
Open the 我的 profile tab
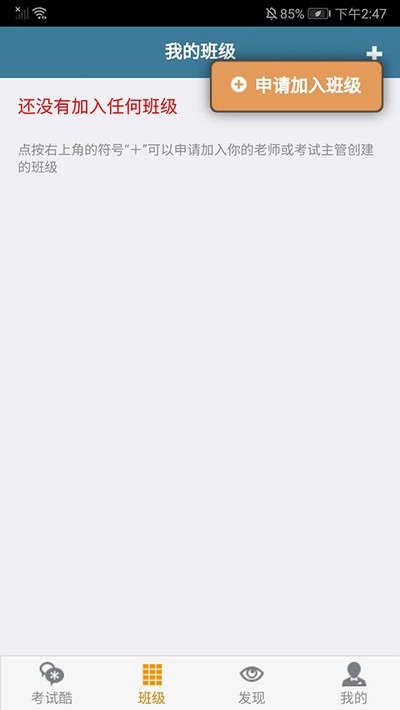(x=353, y=683)
